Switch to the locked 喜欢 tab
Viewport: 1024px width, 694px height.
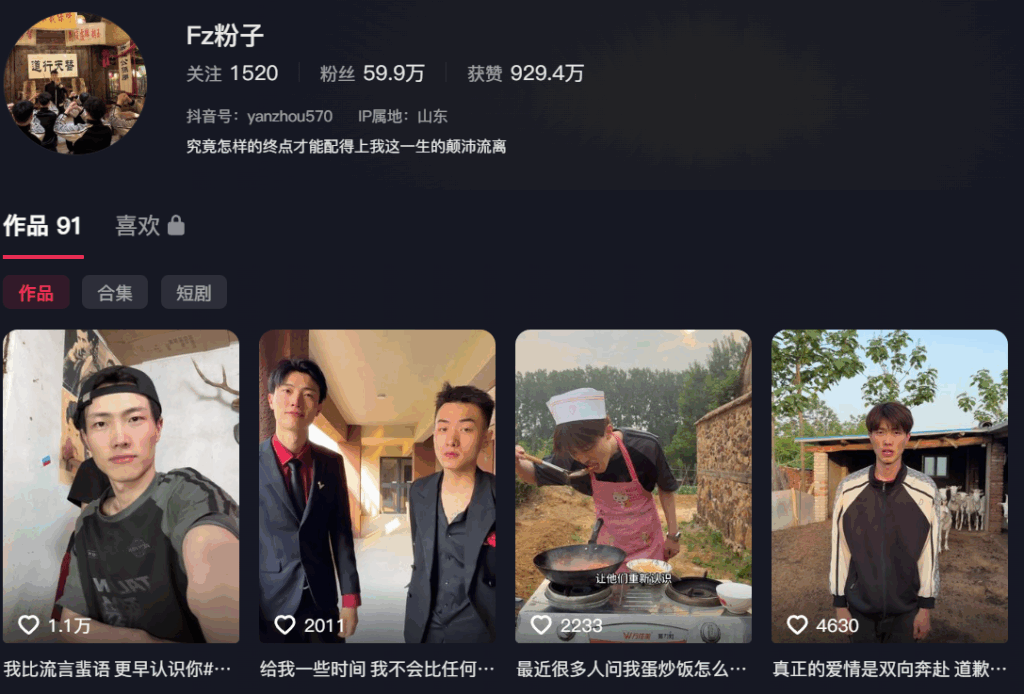click(150, 226)
